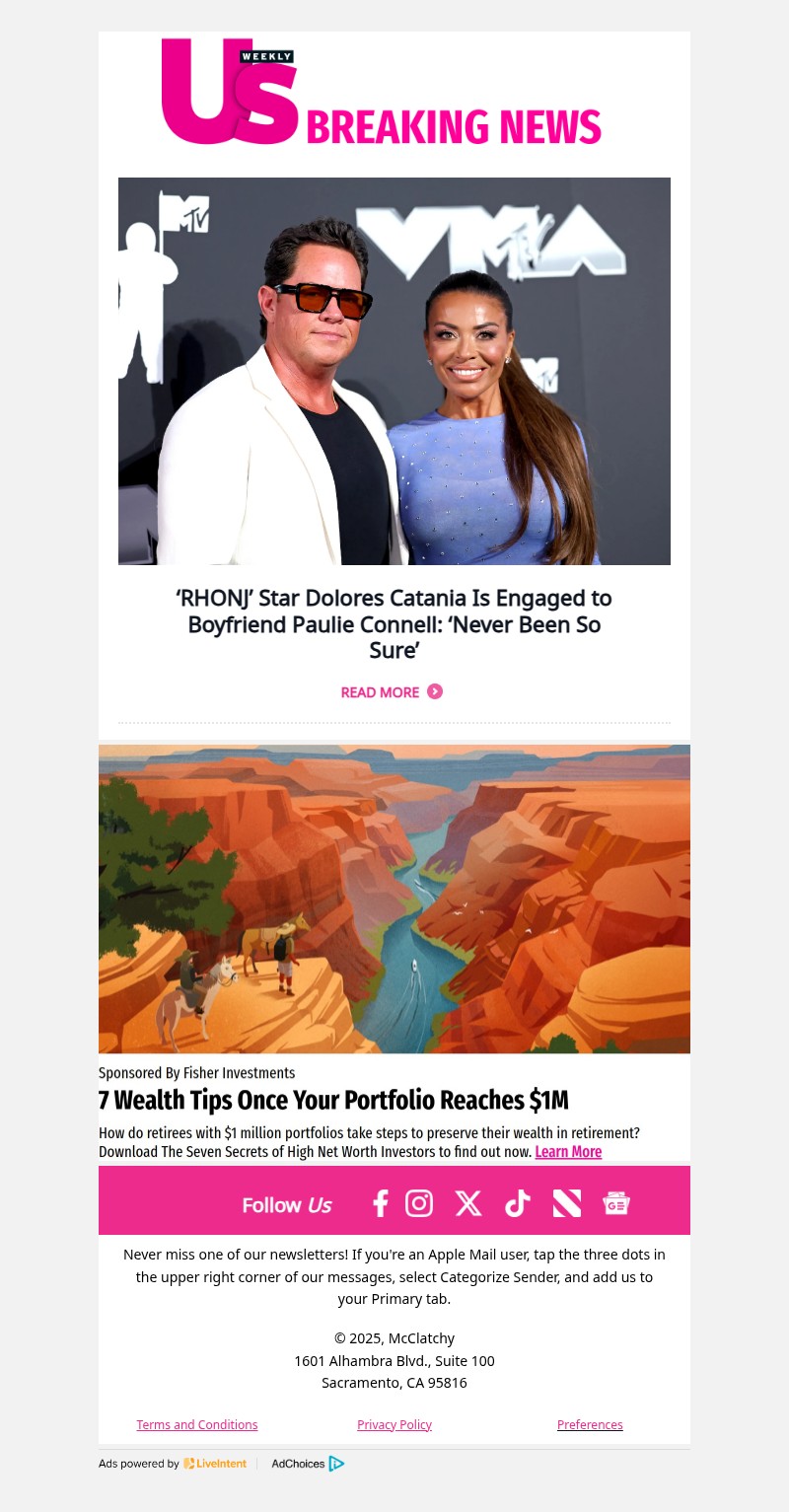Click the Apple News icon
Viewport: 789px width, 1512px height.
click(566, 1202)
